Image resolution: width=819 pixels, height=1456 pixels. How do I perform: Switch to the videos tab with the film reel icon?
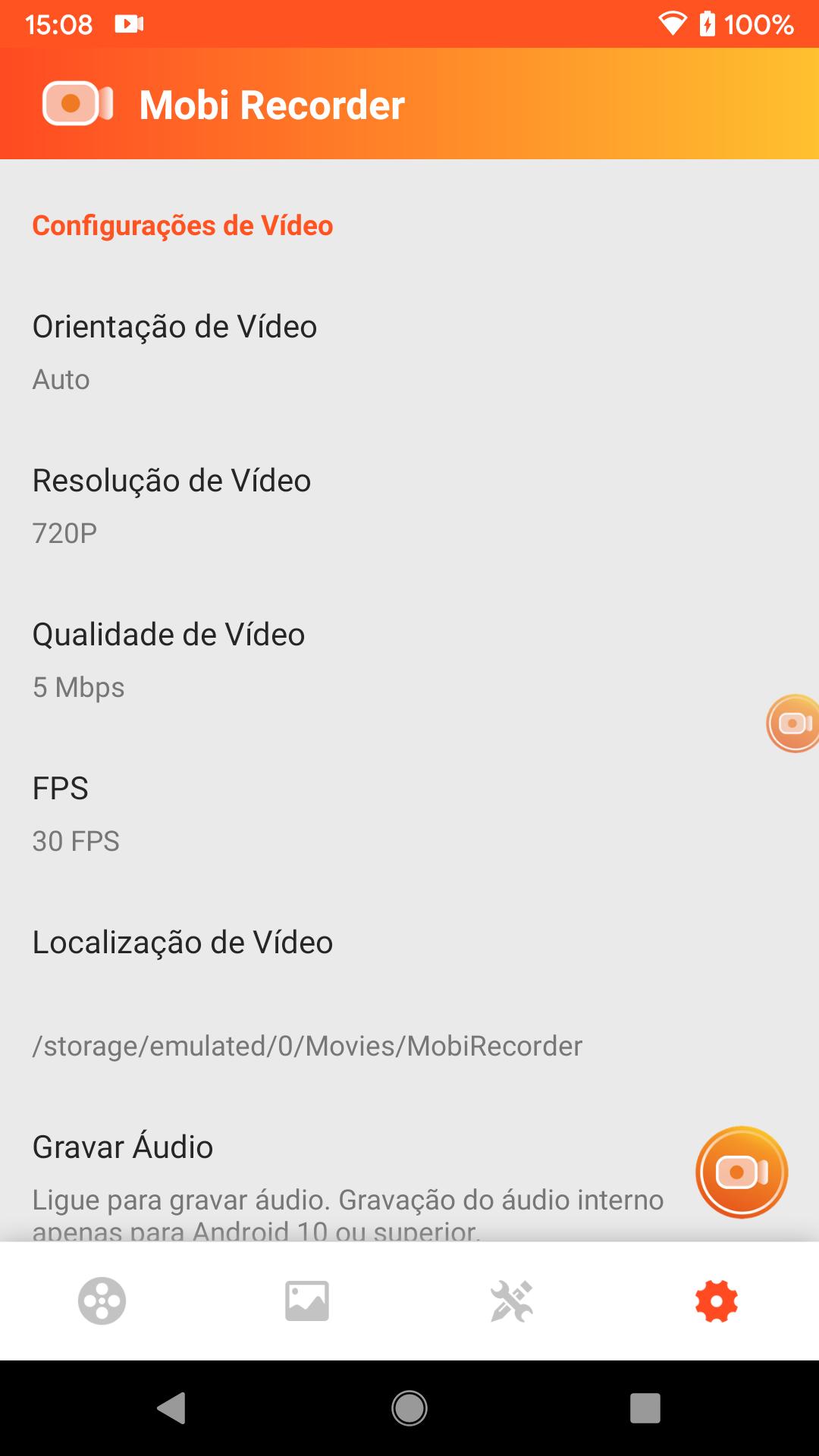click(x=102, y=1301)
